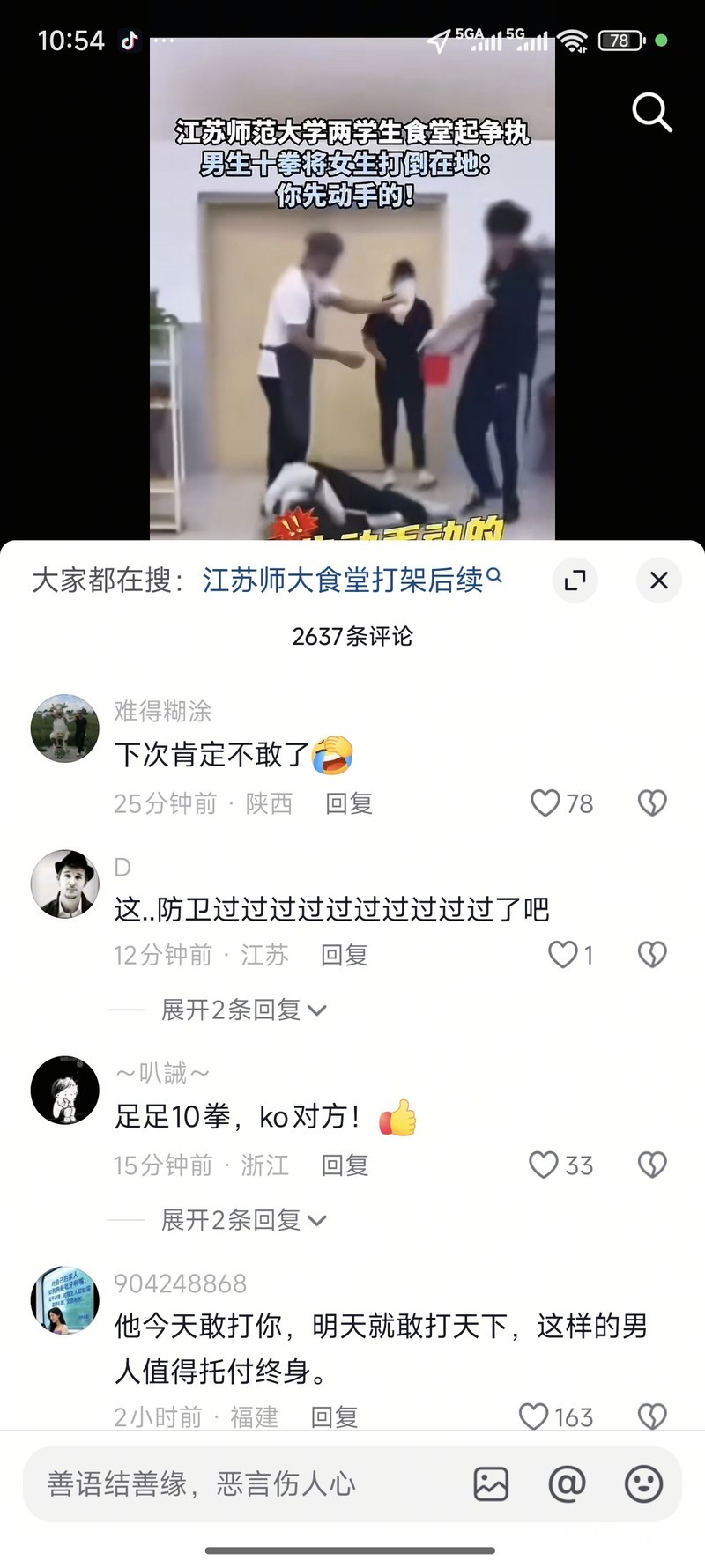Reply to D's comment
The image size is (705, 1568).
(344, 954)
